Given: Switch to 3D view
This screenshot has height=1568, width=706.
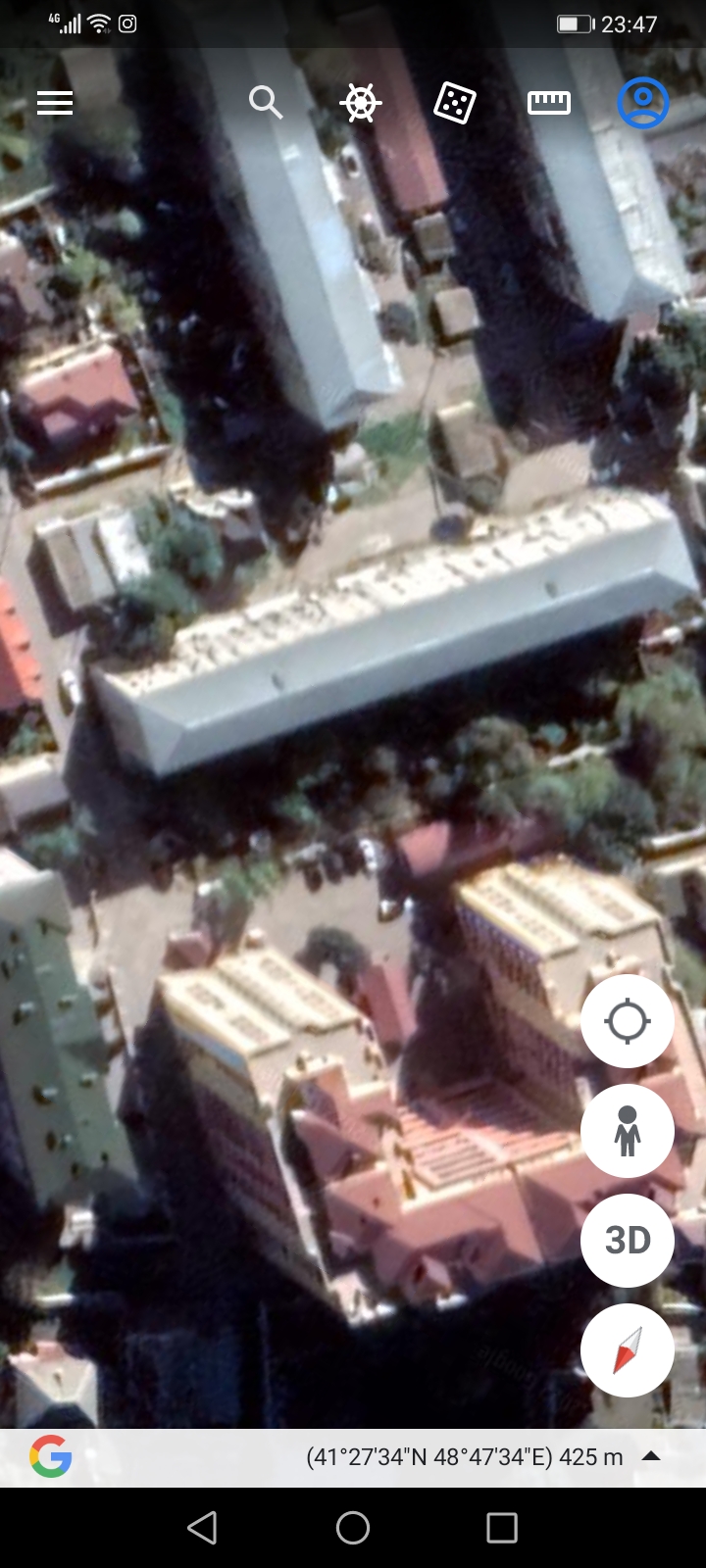Looking at the screenshot, I should [x=628, y=1241].
